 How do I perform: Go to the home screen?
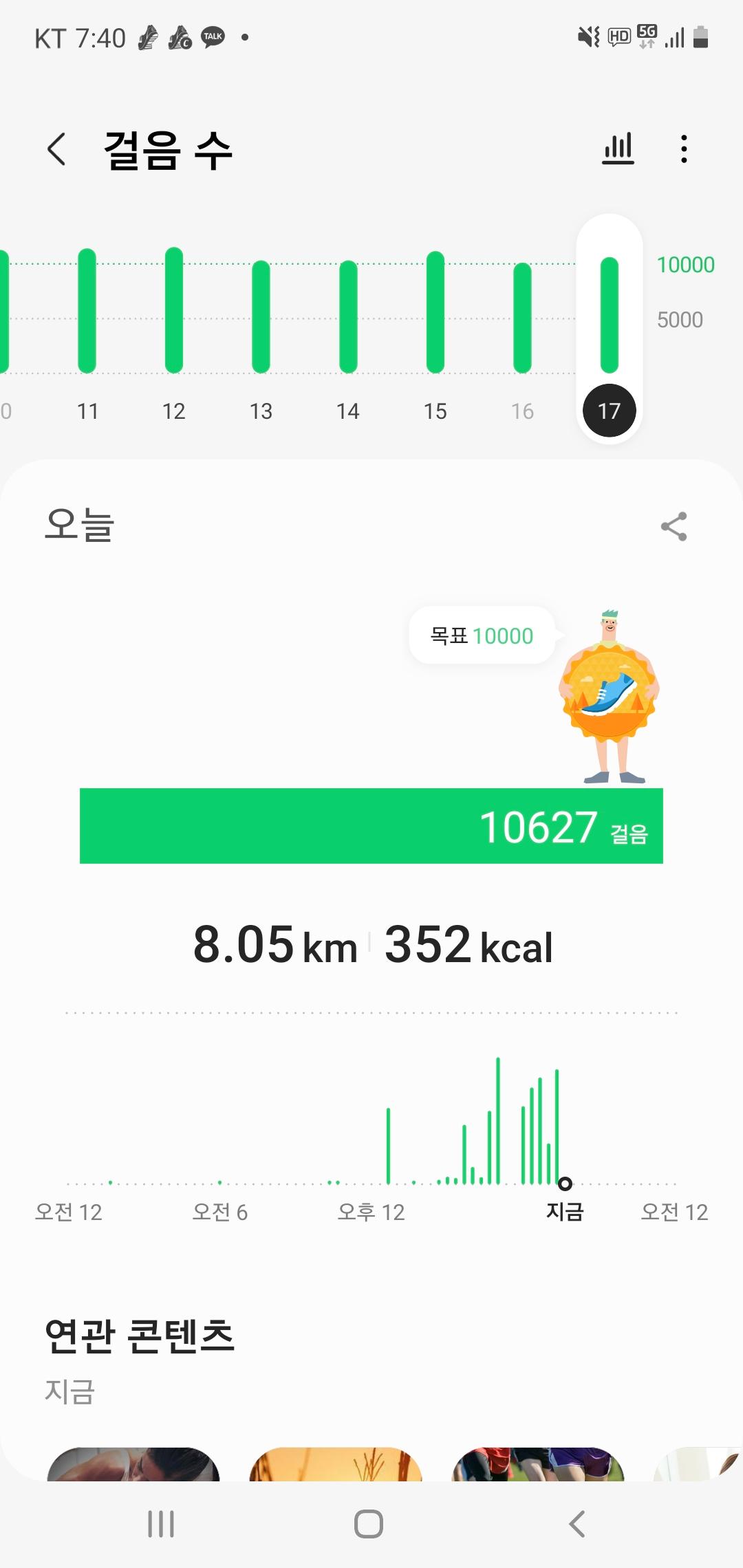tap(369, 1524)
